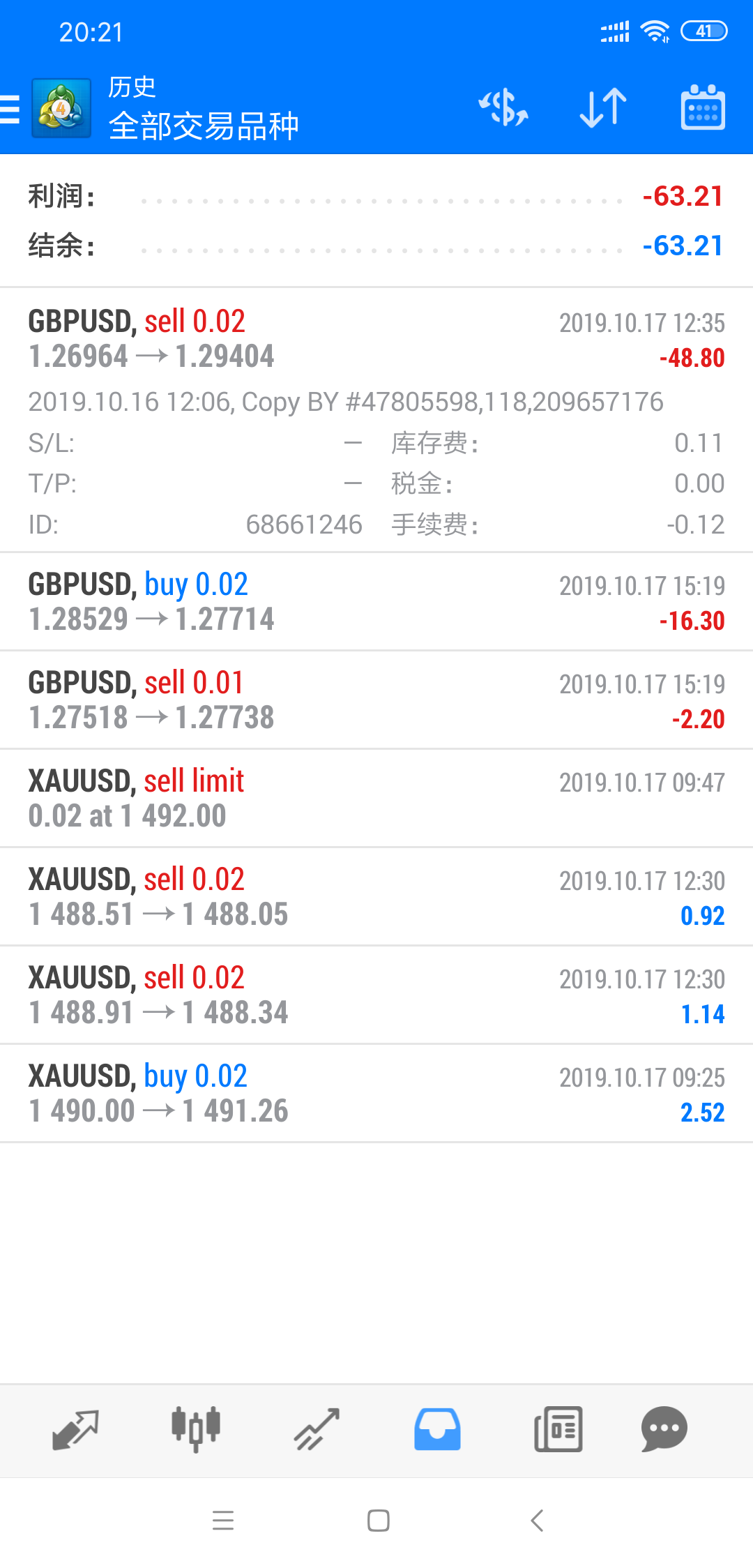
Task: Tap the symbol filter dollar icon
Action: 503,108
